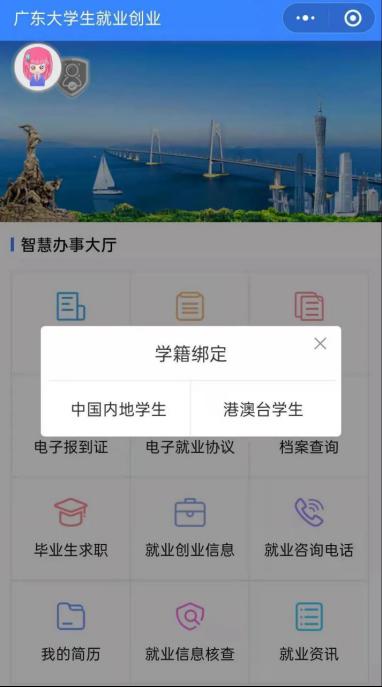Open 毕业生求职
Screen dimensions: 382x687
click(71, 528)
